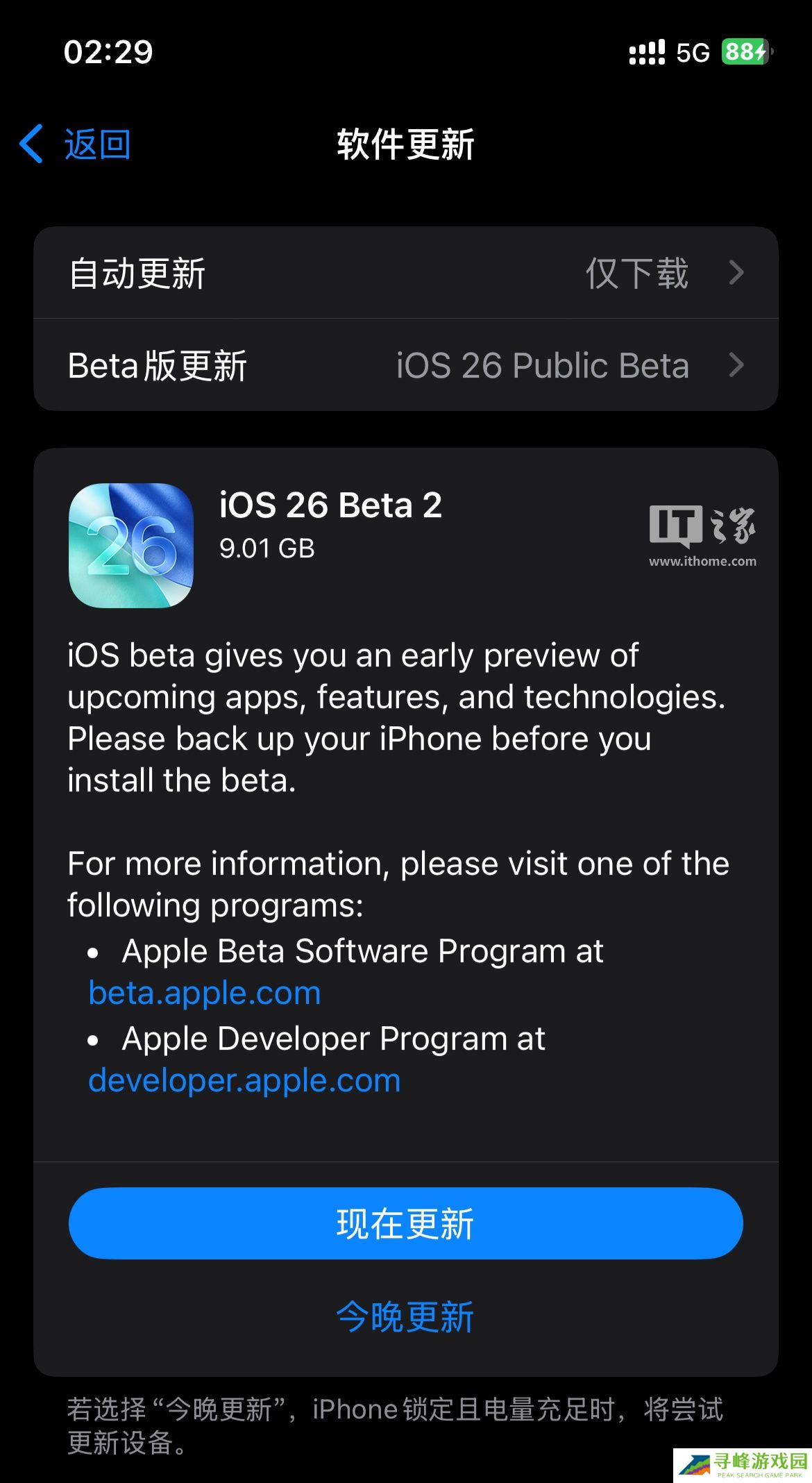Open the Beta版更新 options row
Image resolution: width=812 pixels, height=1483 pixels.
click(x=406, y=365)
